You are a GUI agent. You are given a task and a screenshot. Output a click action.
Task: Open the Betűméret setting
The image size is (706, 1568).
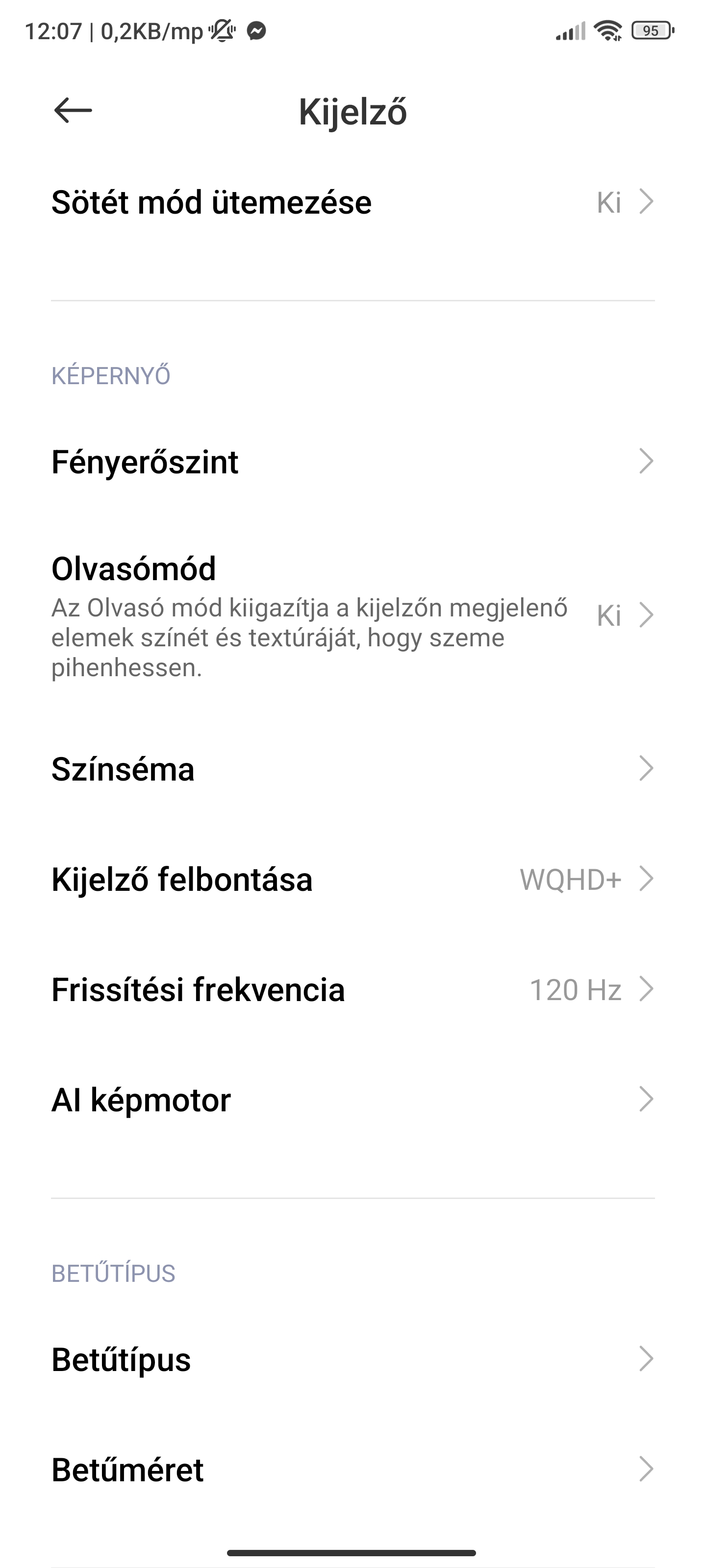click(353, 1470)
